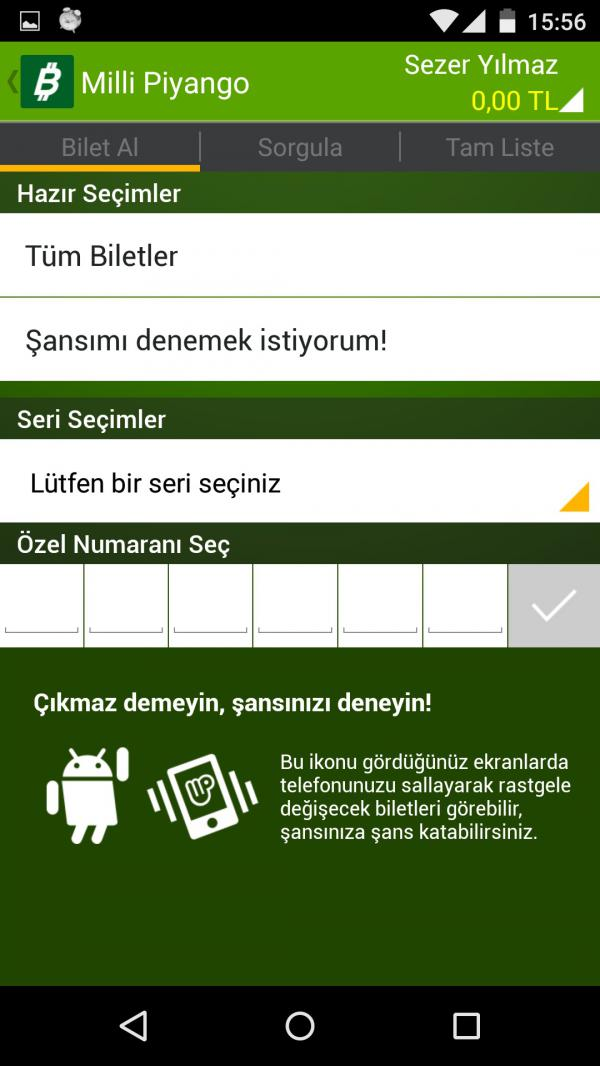The image size is (600, 1066).
Task: Tap the first digit box under Özel Numaranı Seç
Action: point(42,605)
